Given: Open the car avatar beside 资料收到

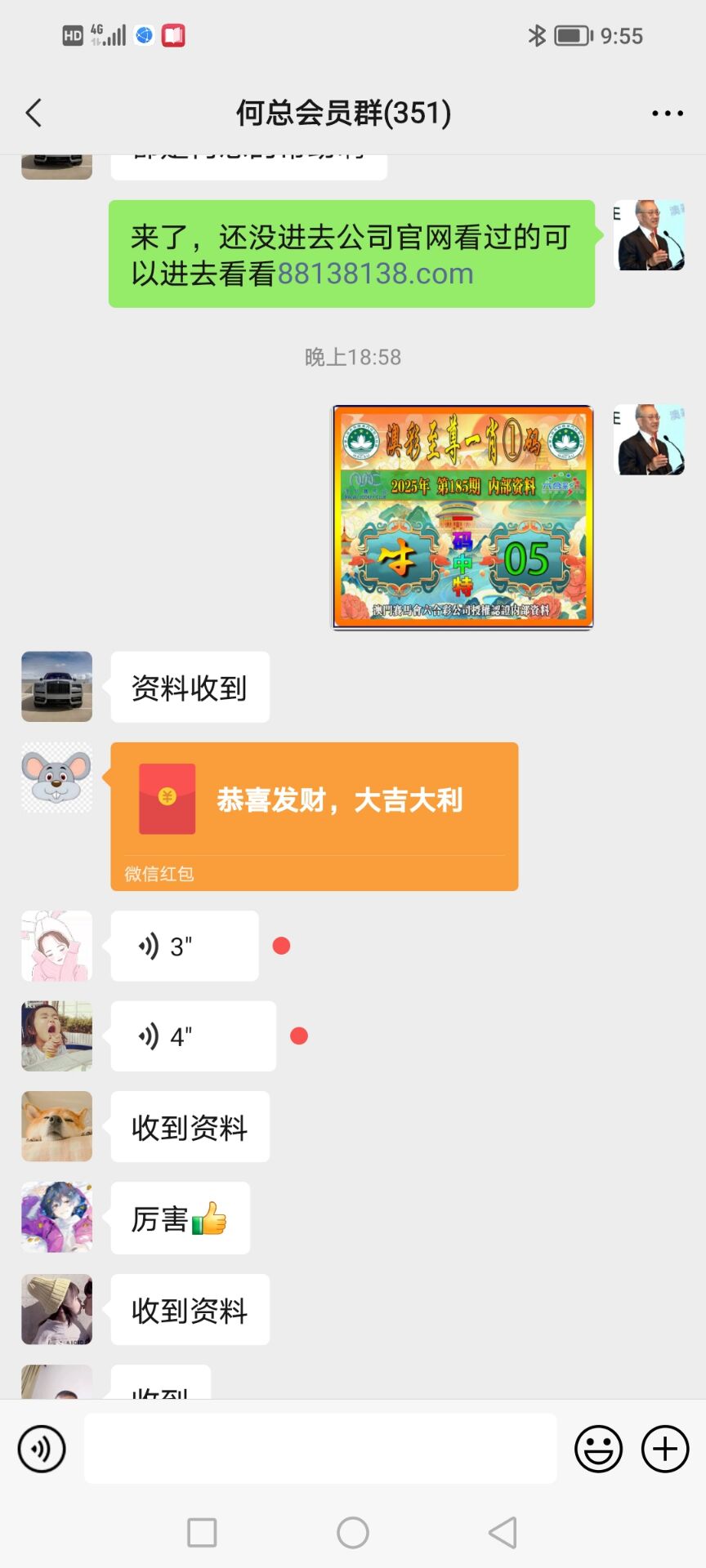Looking at the screenshot, I should pos(56,687).
